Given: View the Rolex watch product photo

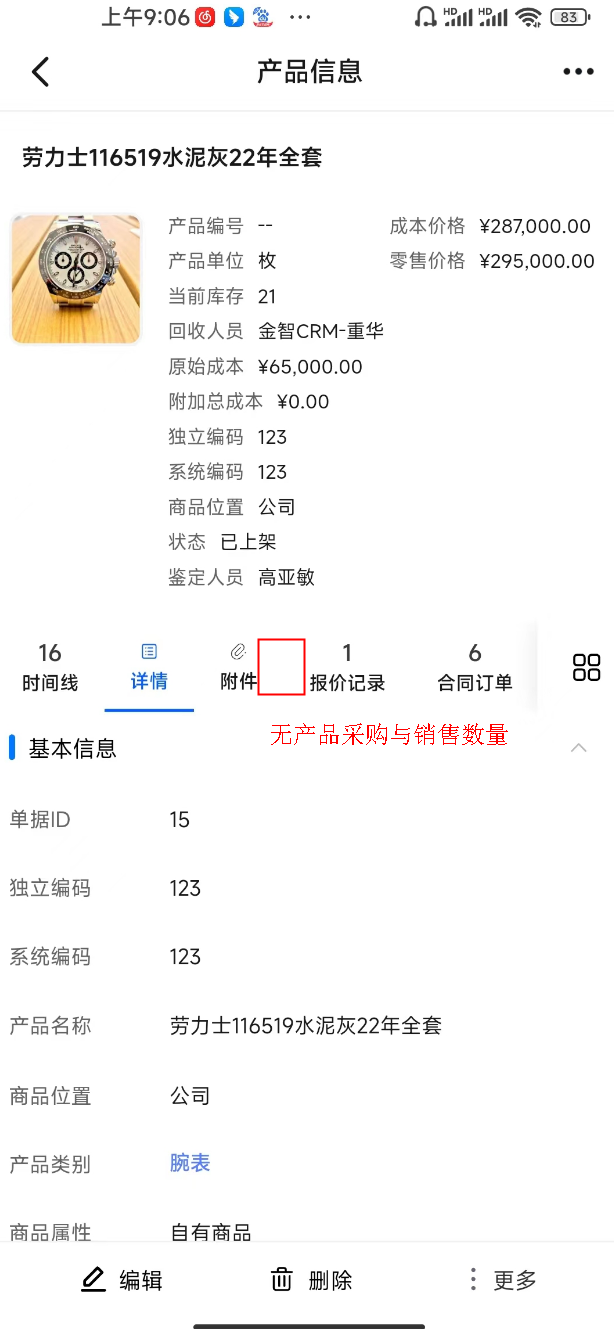Looking at the screenshot, I should coord(76,279).
